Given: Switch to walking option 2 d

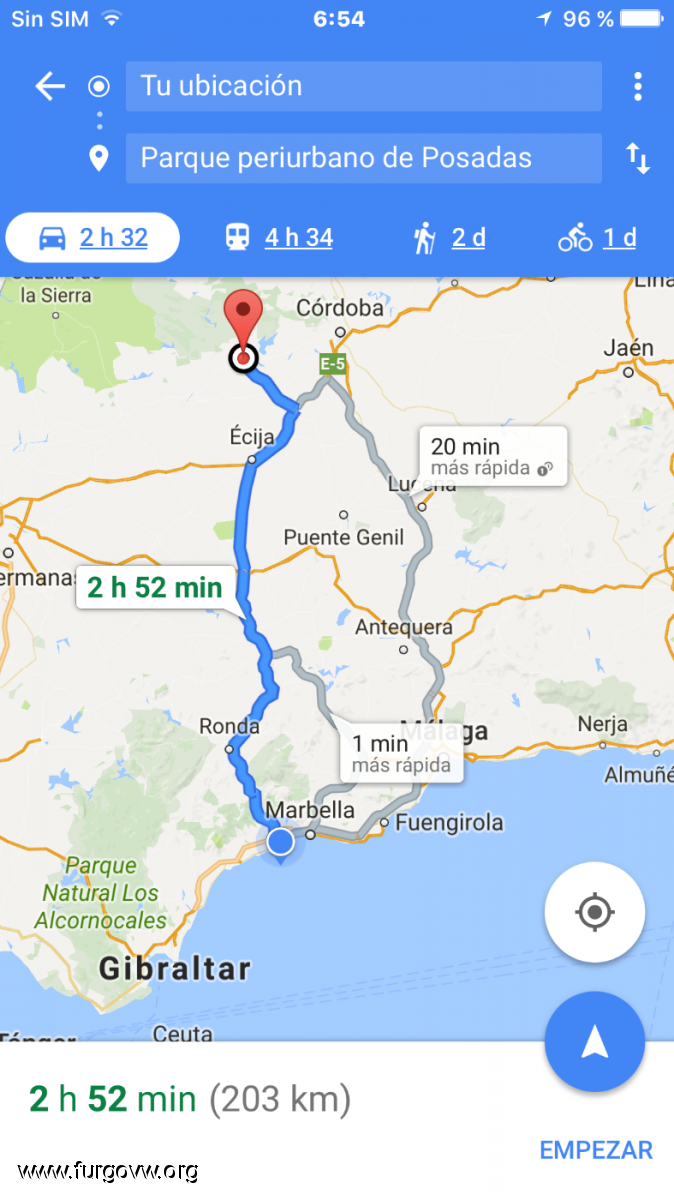Looking at the screenshot, I should point(449,238).
